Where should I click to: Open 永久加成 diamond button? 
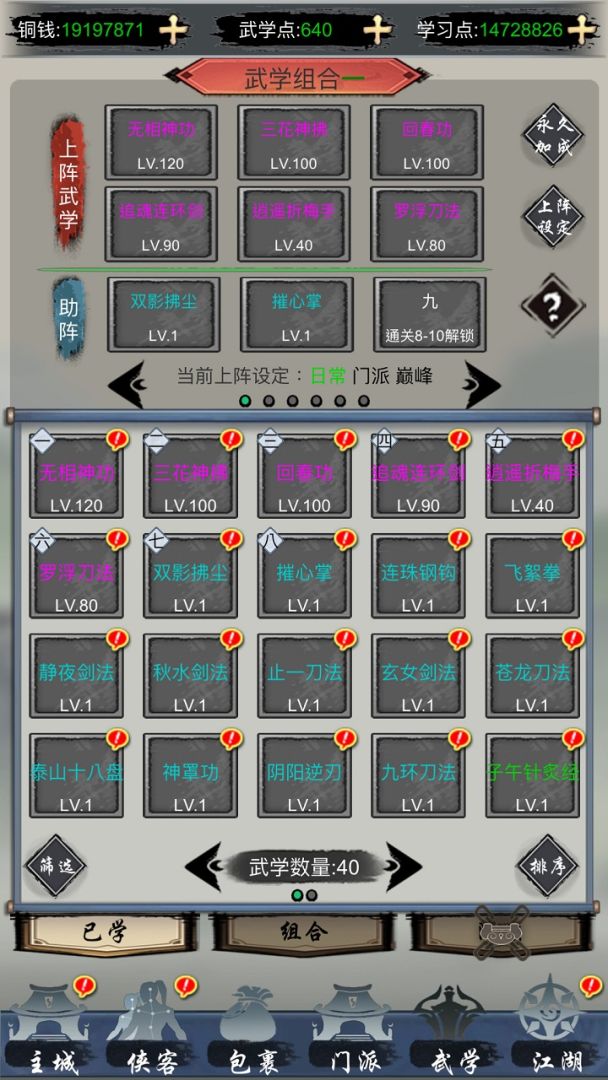point(553,134)
